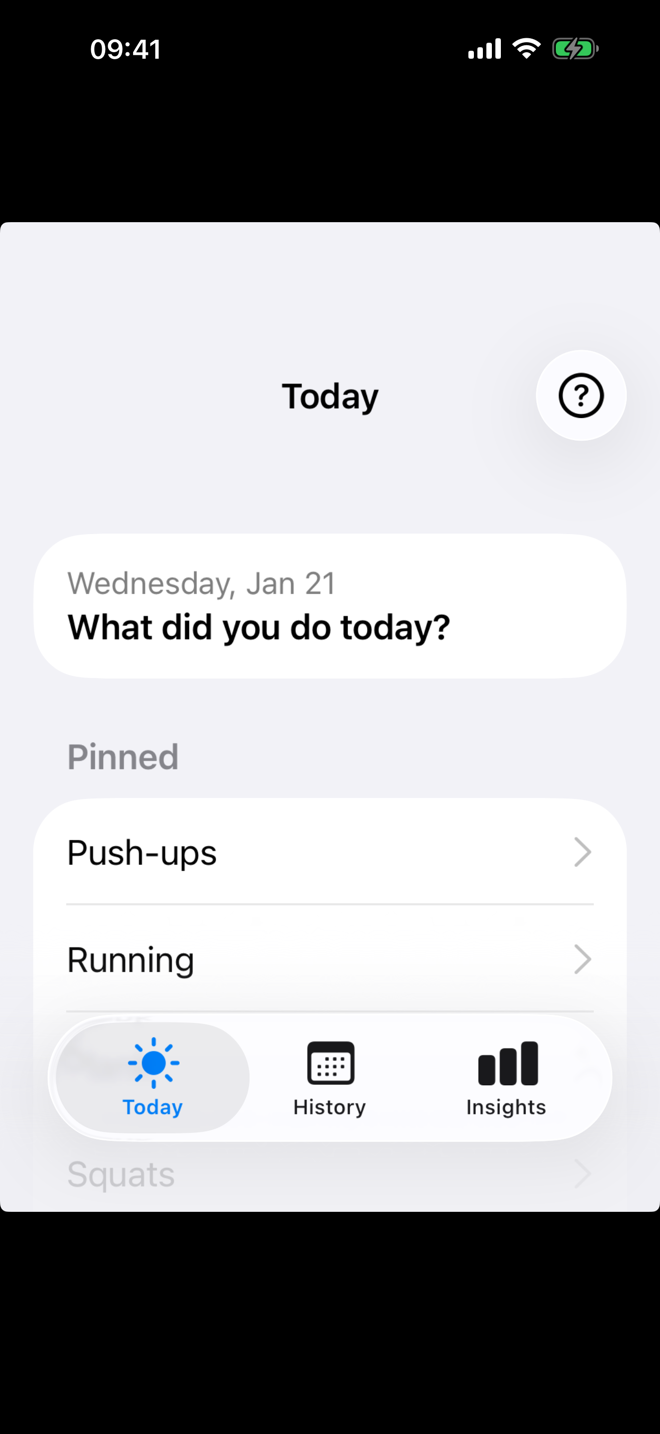Open the Push-ups exercise row
The image size is (660, 1434).
pyautogui.click(x=330, y=853)
